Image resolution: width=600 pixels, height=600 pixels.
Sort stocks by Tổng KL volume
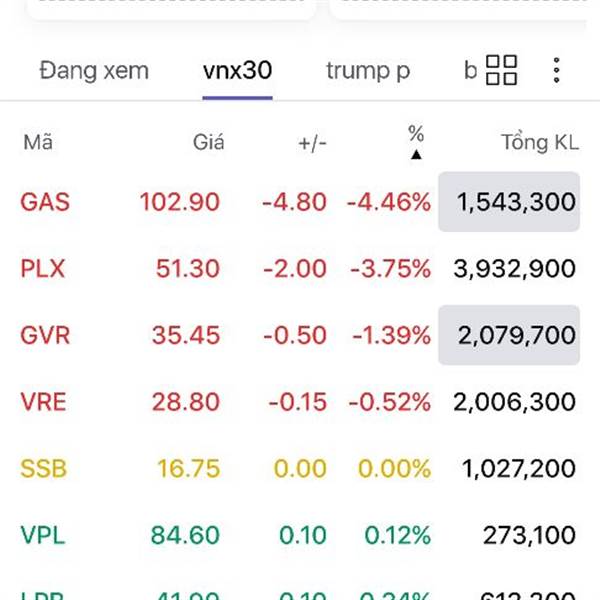tap(539, 142)
